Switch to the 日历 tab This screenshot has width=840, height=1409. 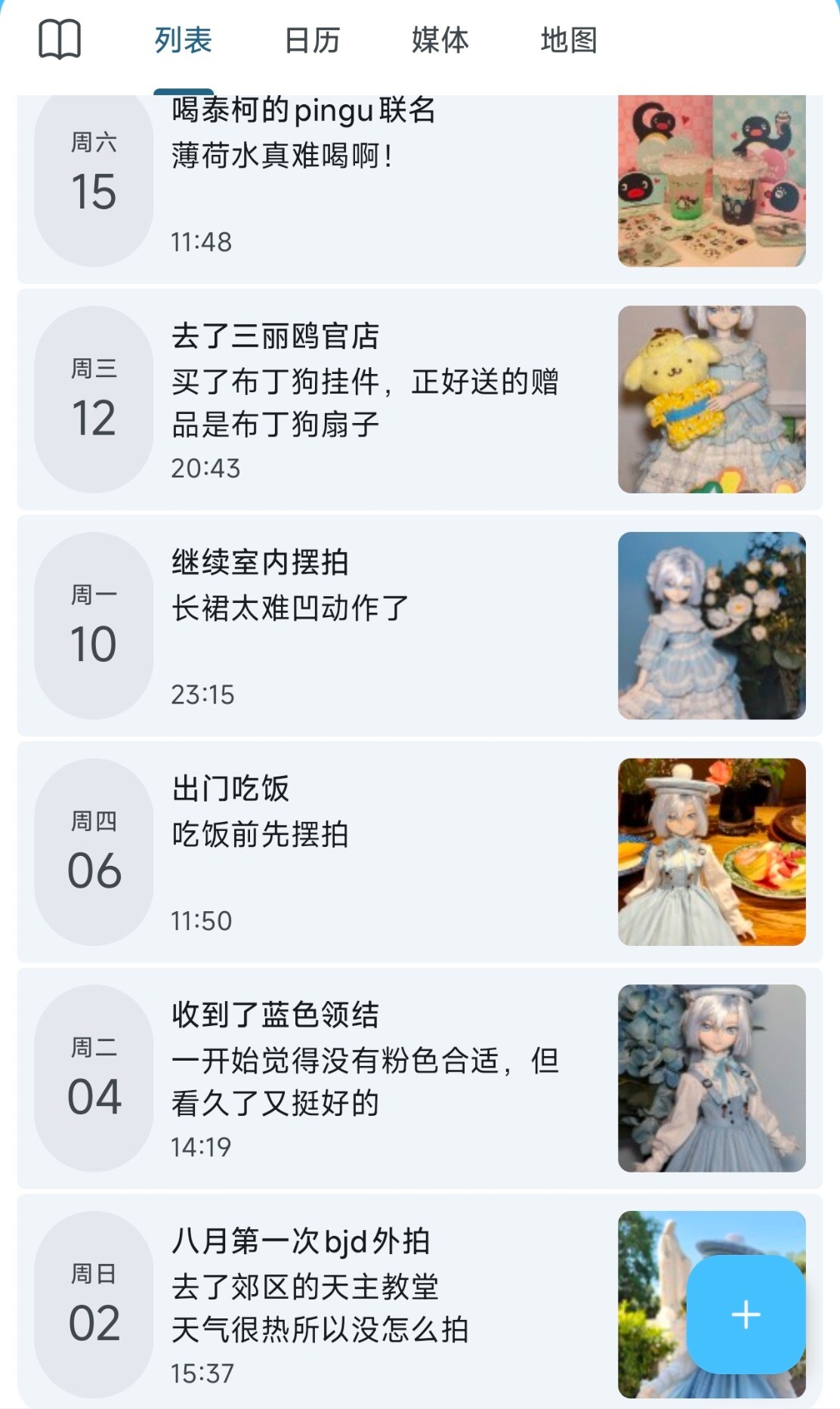(312, 40)
